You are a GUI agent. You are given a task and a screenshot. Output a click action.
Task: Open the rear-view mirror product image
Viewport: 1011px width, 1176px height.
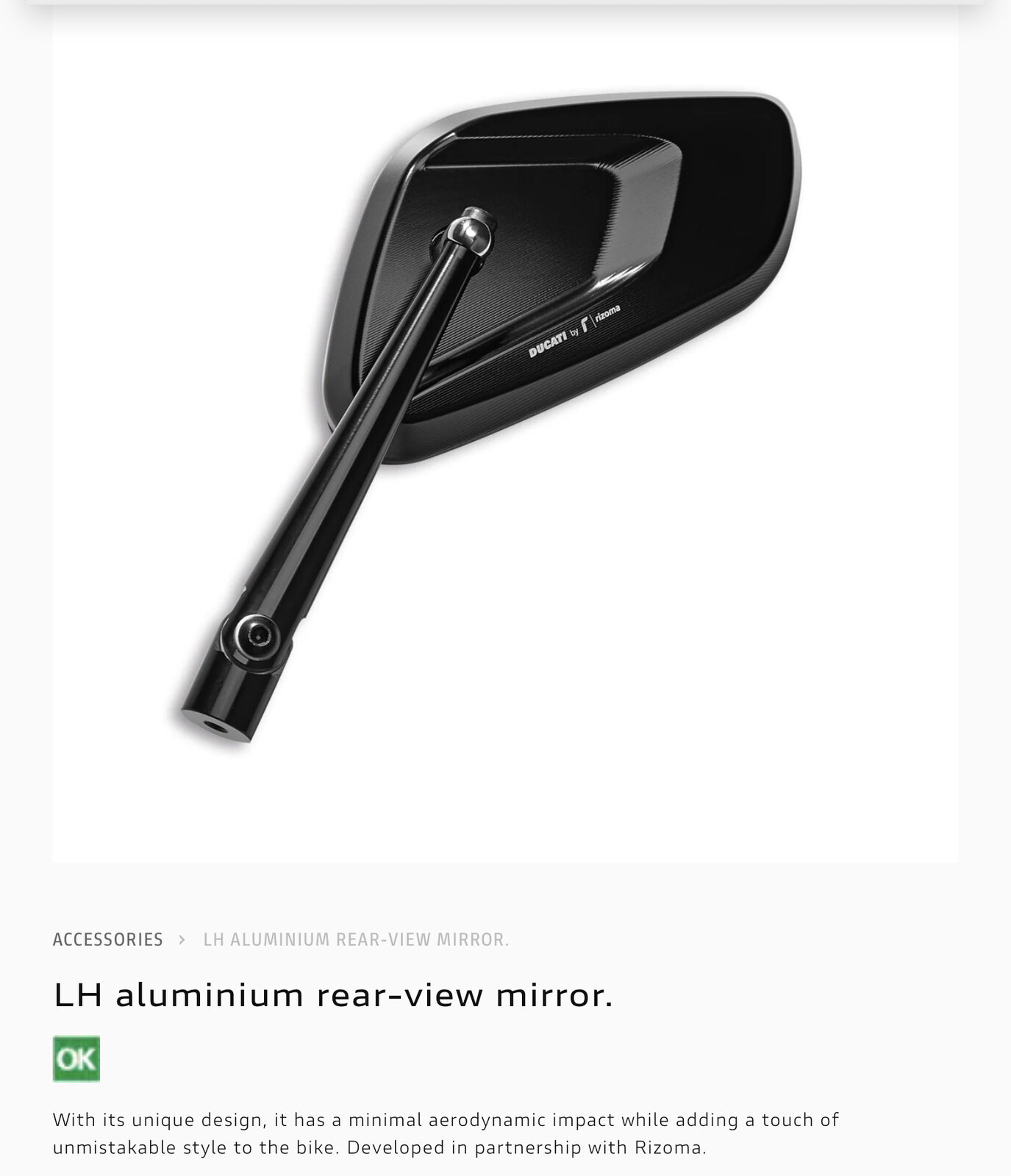[504, 412]
